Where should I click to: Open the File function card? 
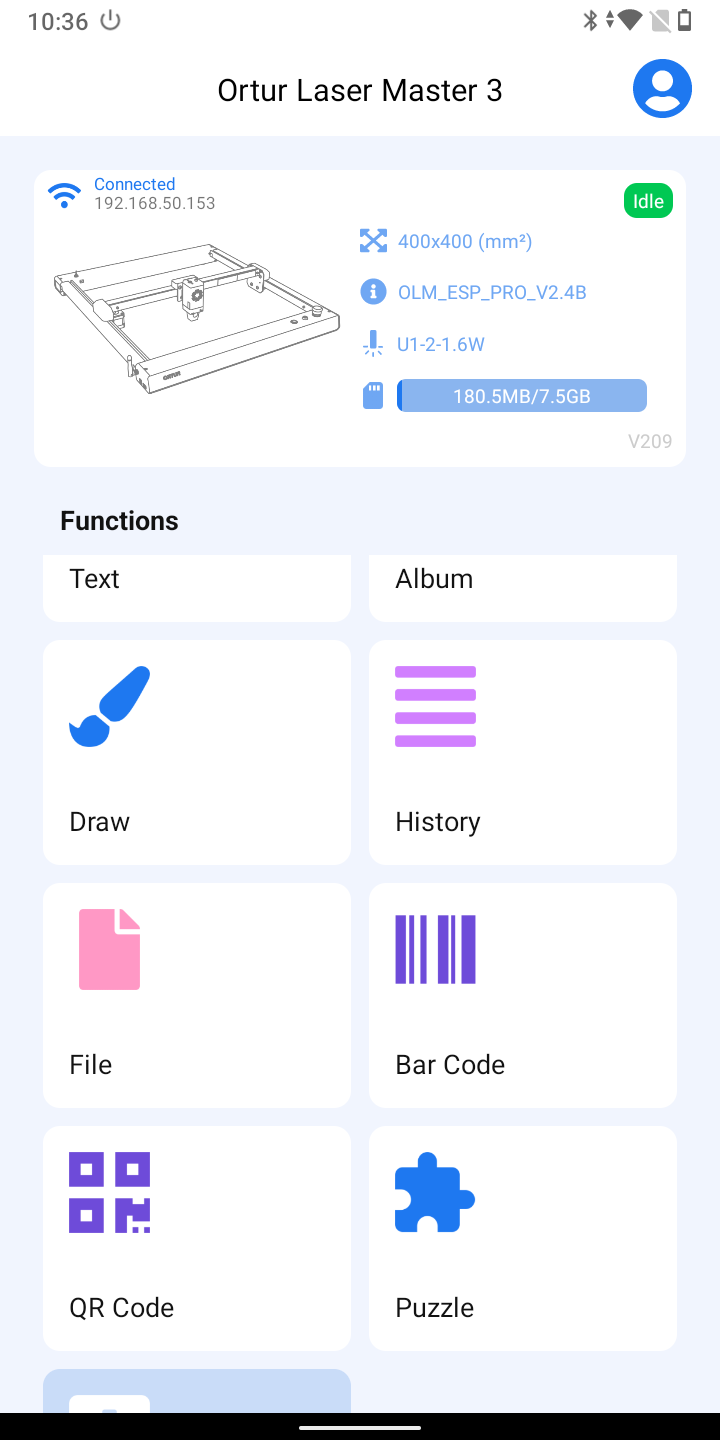coord(196,995)
